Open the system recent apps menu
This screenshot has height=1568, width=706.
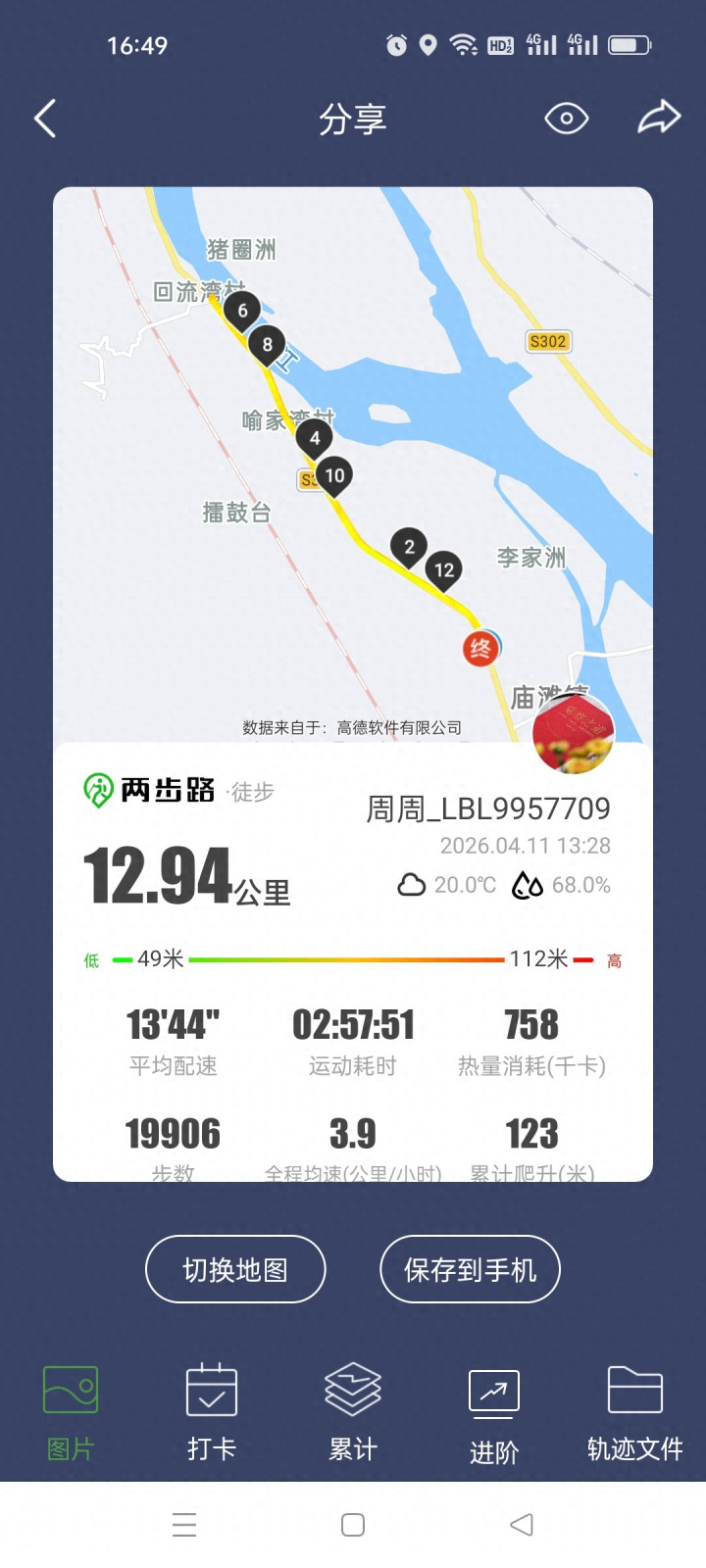tap(184, 1525)
